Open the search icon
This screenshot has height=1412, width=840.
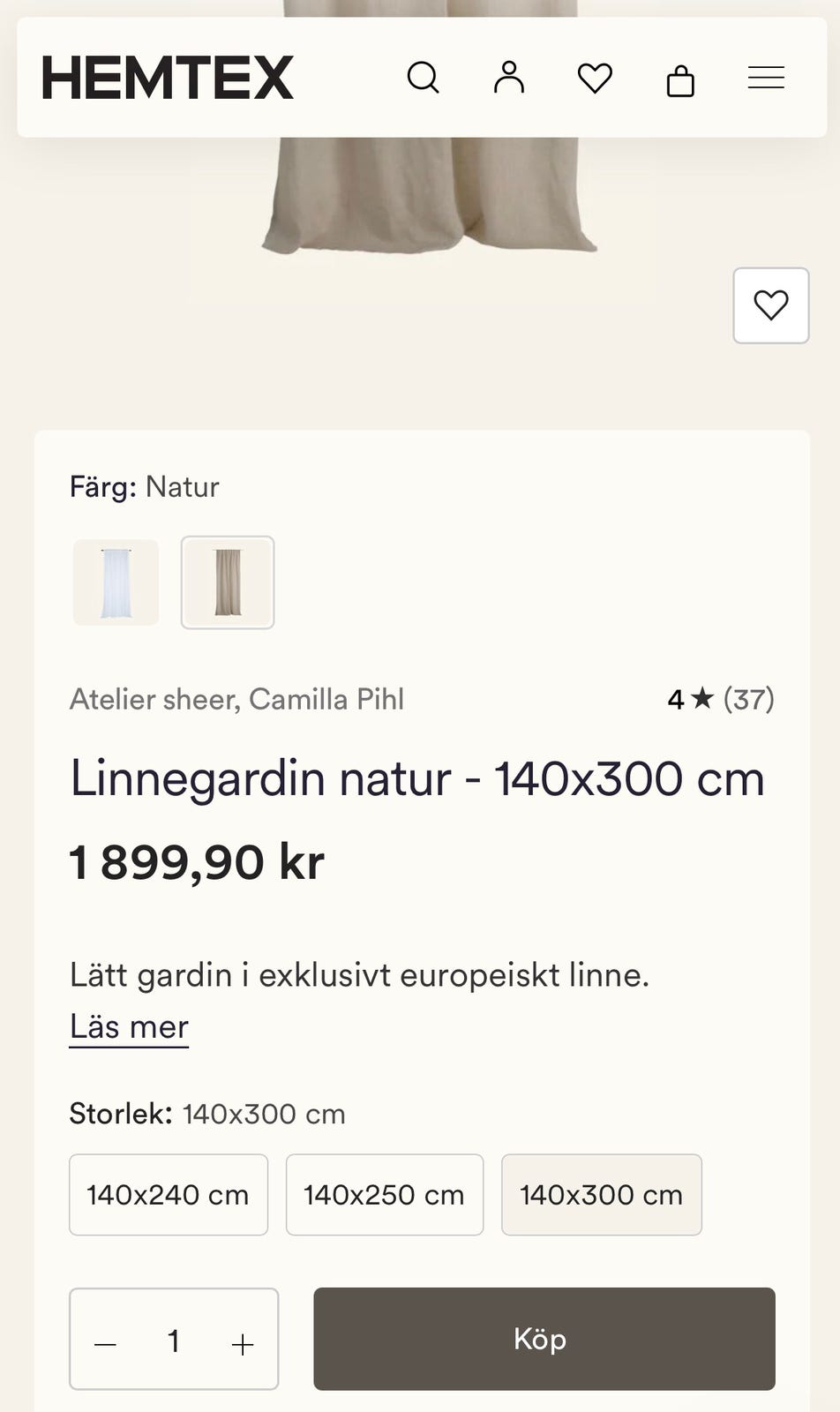424,77
